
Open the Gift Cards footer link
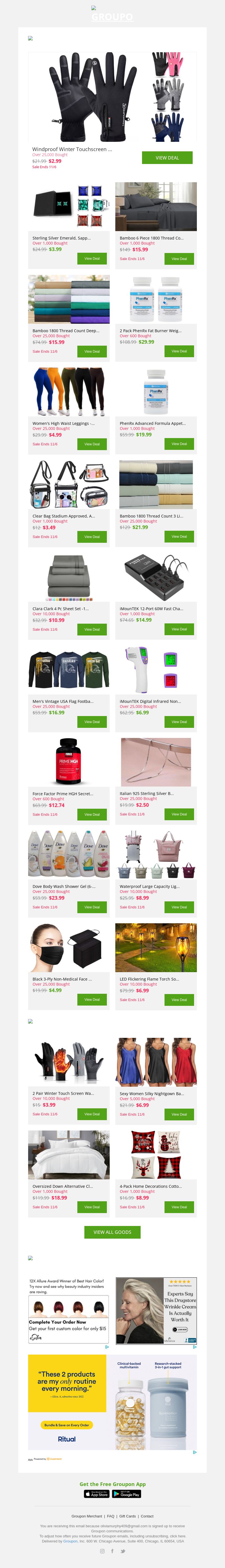point(127,1516)
